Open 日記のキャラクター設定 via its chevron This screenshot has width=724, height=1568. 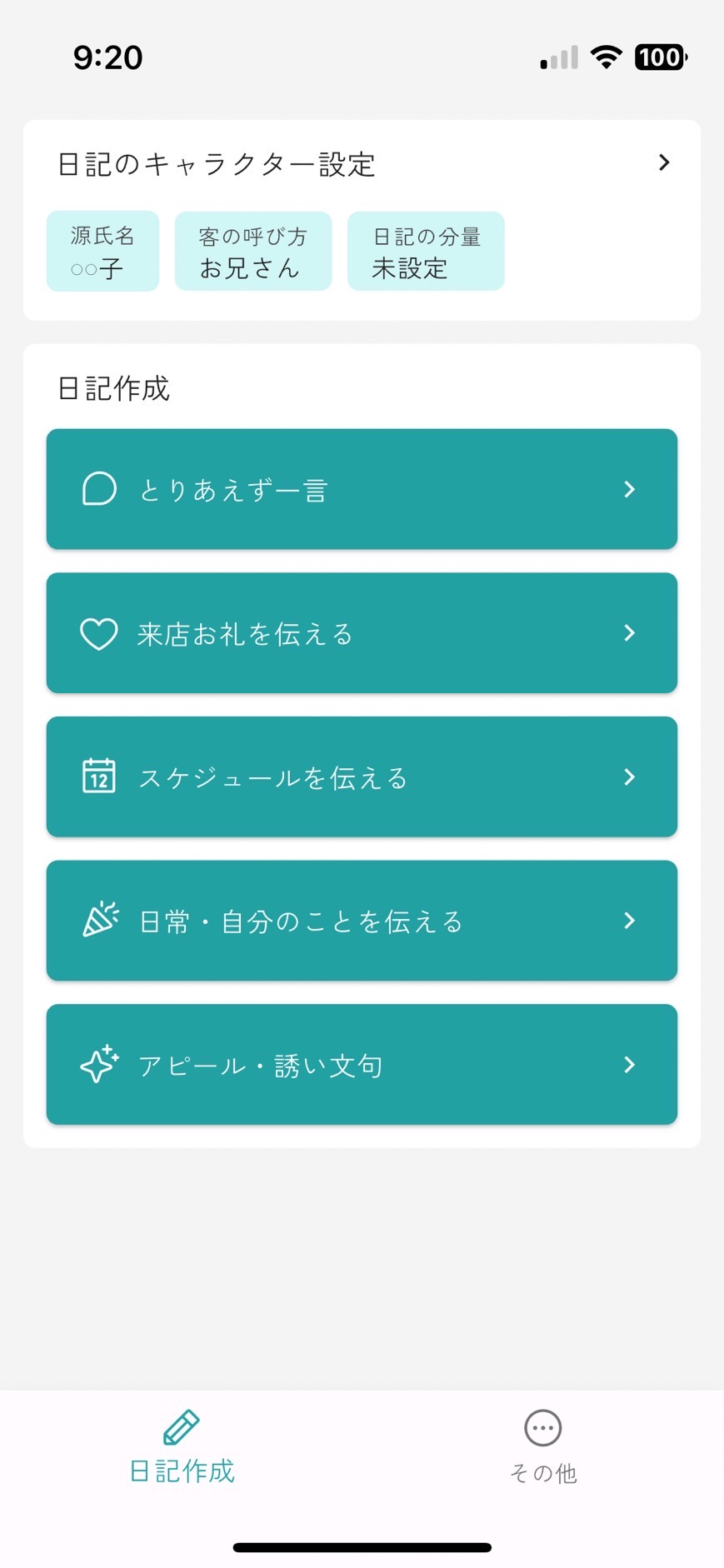664,162
